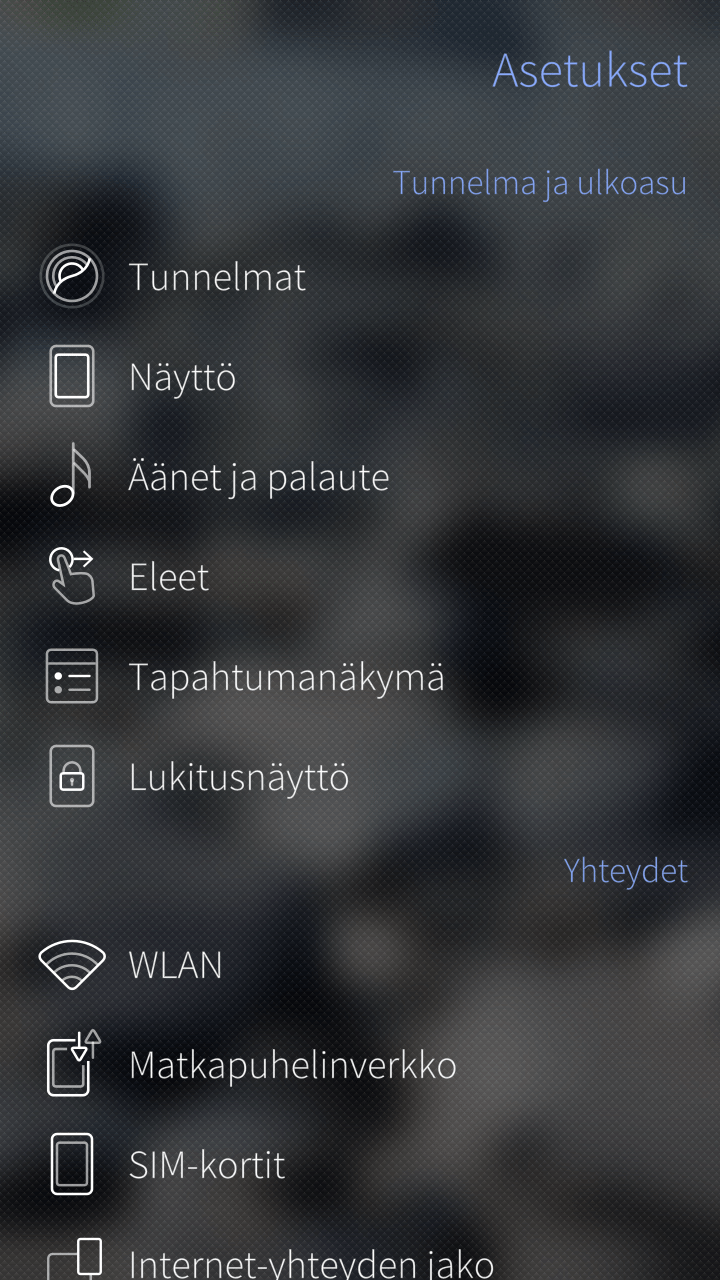Select Tapahtumanäkymä settings
Image resolution: width=720 pixels, height=1280 pixels.
coord(286,677)
